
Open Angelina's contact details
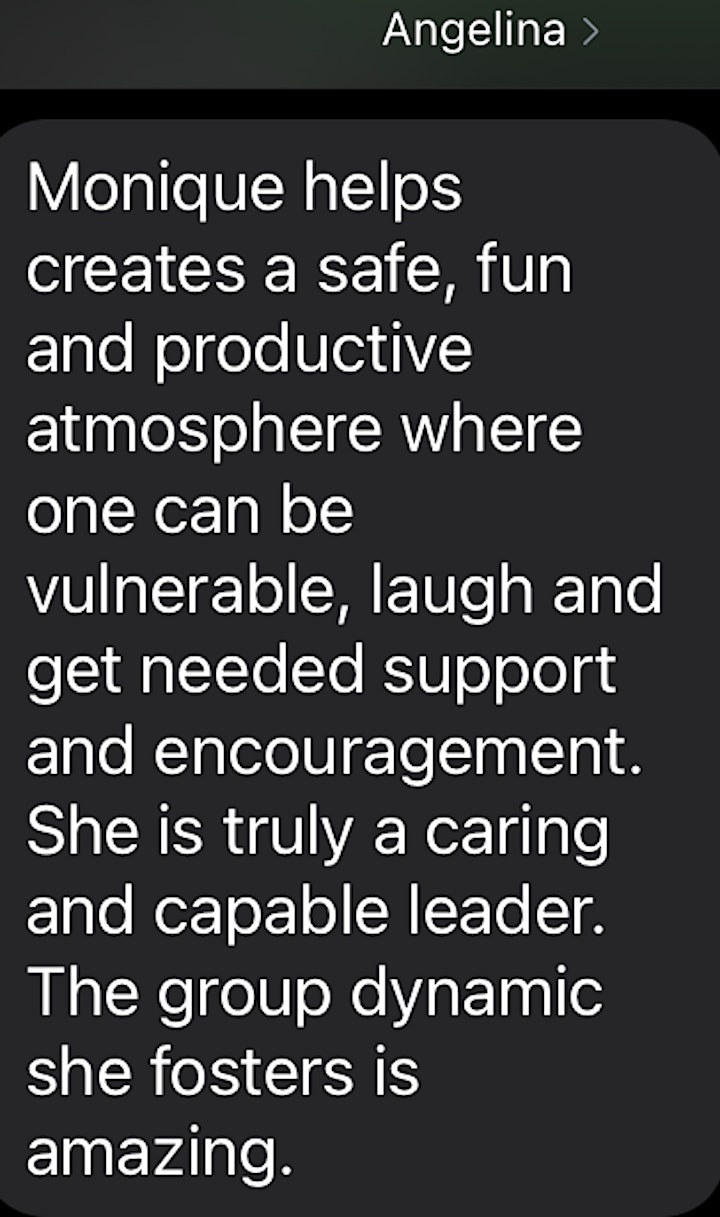pos(490,32)
